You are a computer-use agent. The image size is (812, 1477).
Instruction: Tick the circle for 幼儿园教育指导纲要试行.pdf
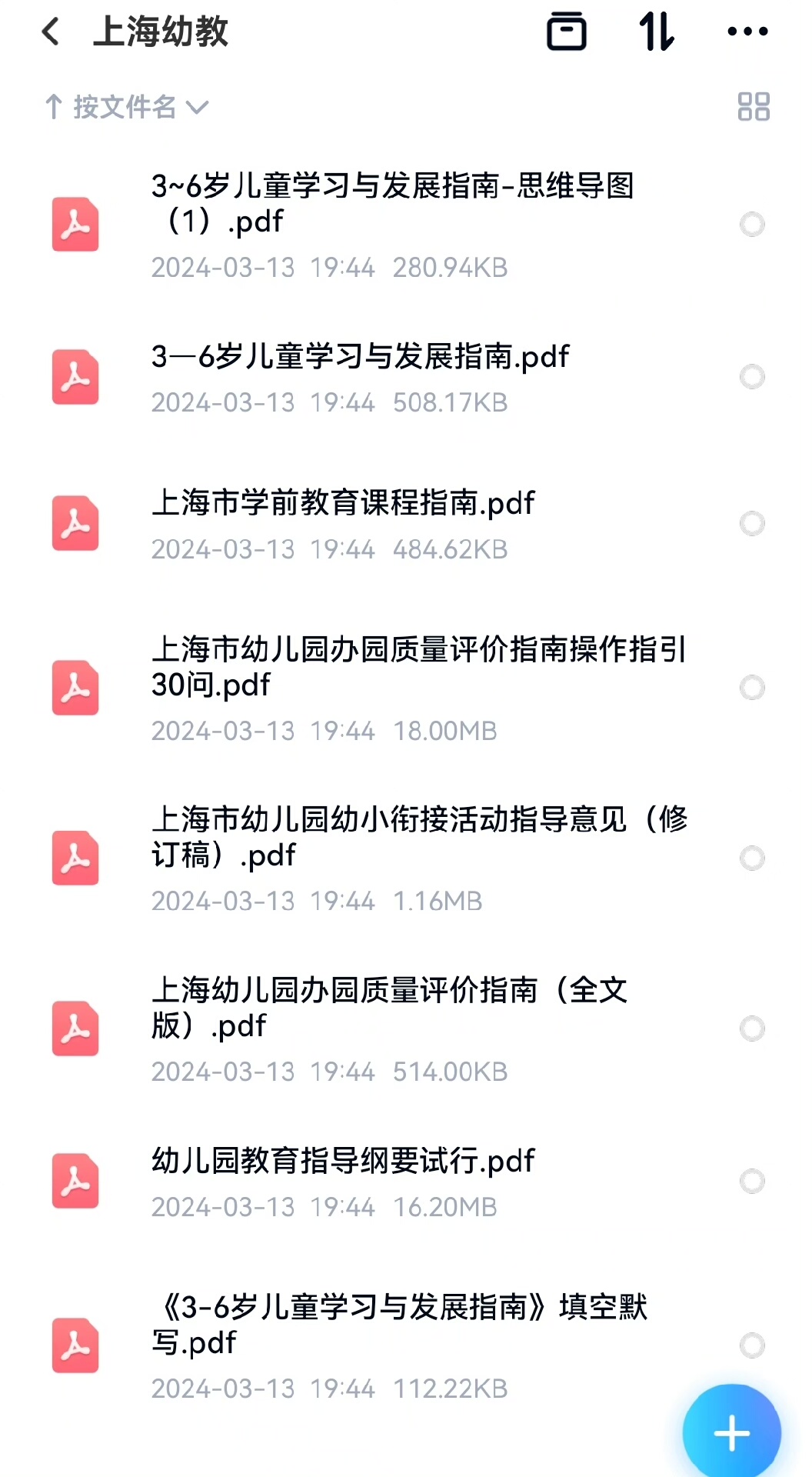[x=752, y=1182]
